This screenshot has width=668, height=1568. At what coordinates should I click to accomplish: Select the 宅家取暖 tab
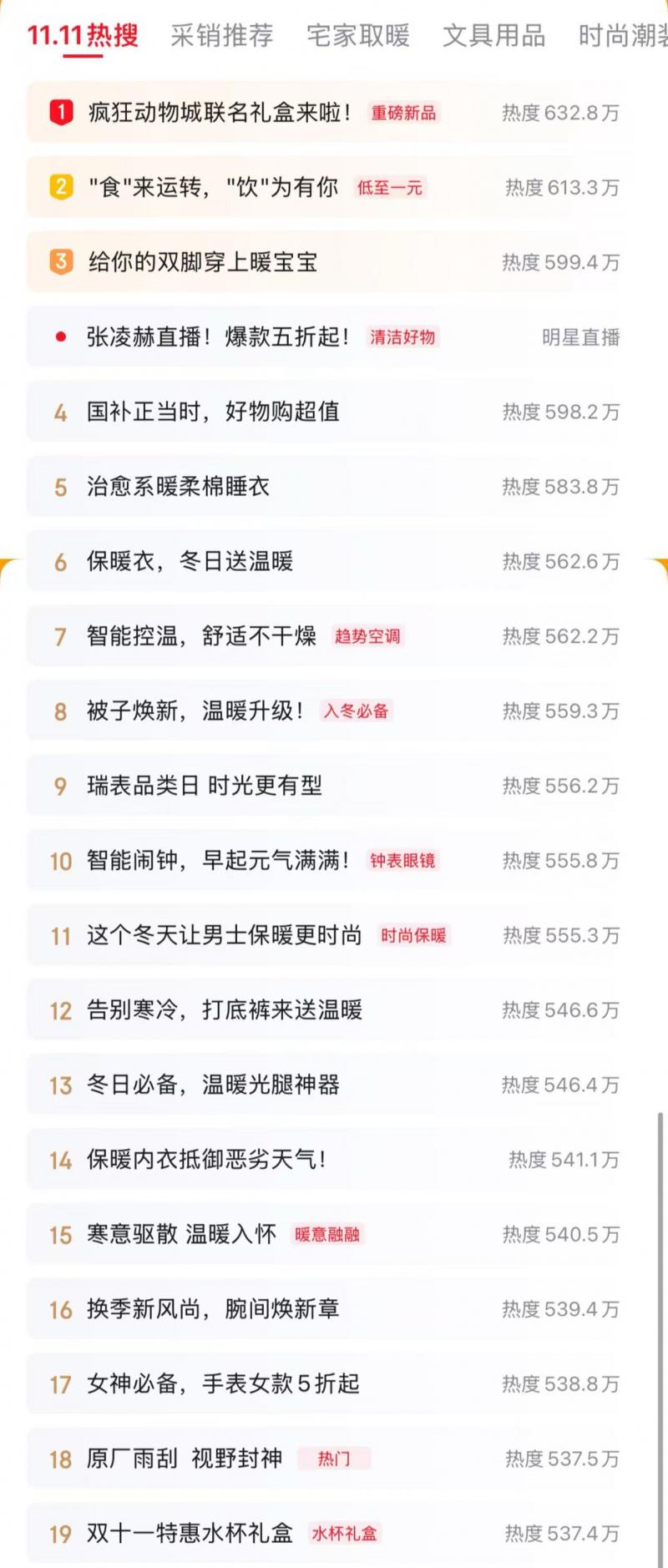tap(358, 35)
